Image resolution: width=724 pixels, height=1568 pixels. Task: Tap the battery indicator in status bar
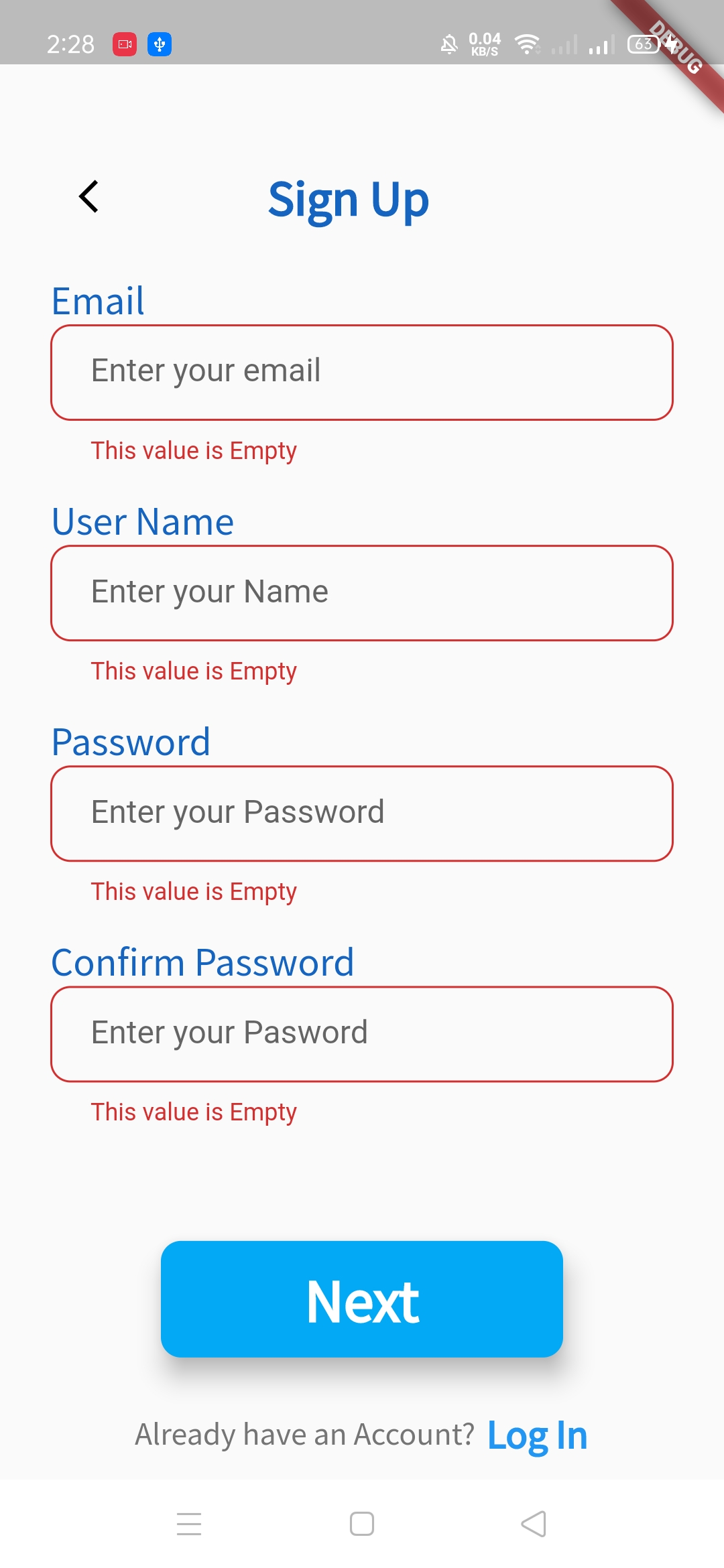pos(642,44)
